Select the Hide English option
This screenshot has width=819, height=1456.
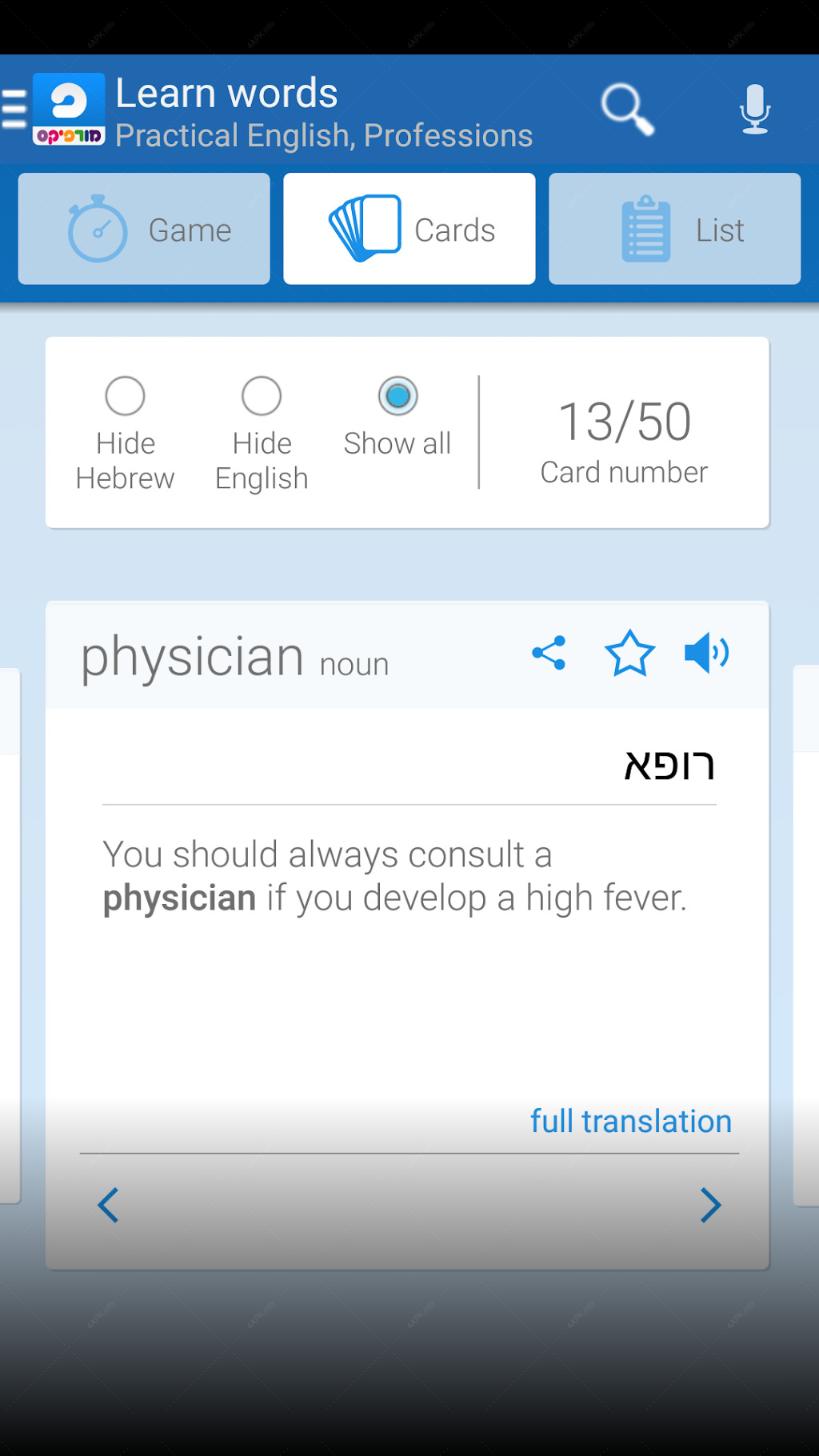pyautogui.click(x=262, y=434)
